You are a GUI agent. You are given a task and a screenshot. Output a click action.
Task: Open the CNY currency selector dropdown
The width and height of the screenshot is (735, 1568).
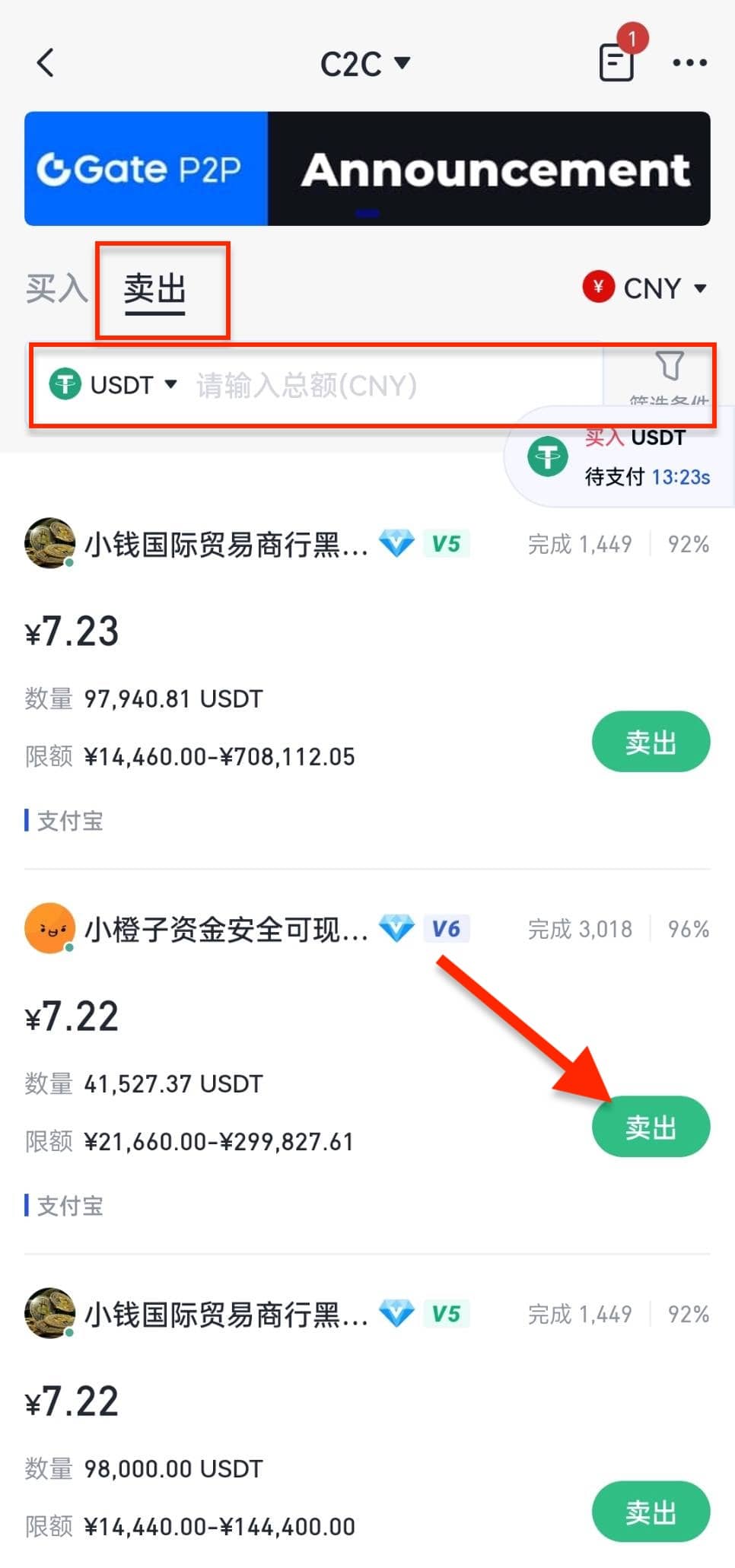click(x=702, y=288)
